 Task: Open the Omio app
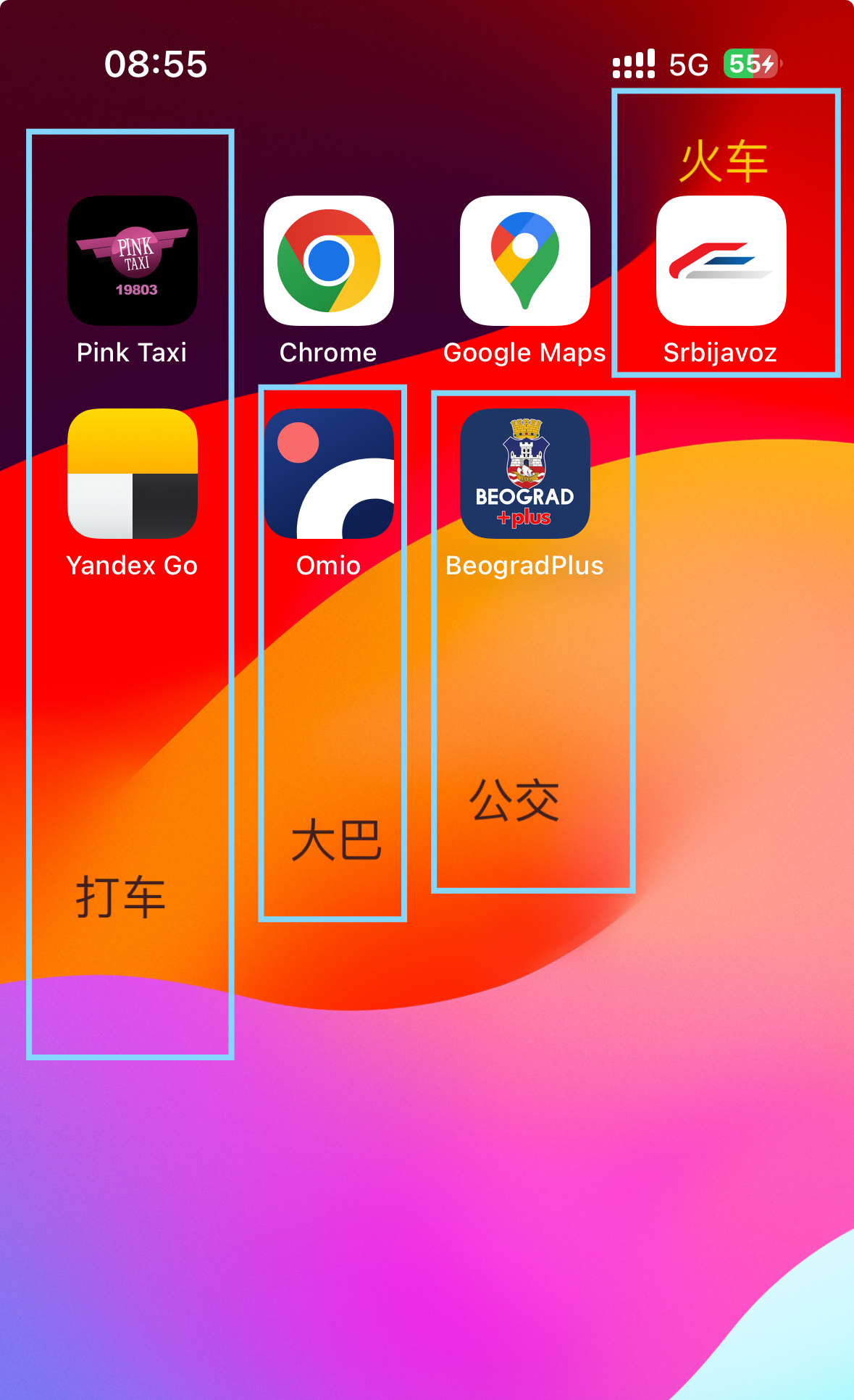coord(329,474)
